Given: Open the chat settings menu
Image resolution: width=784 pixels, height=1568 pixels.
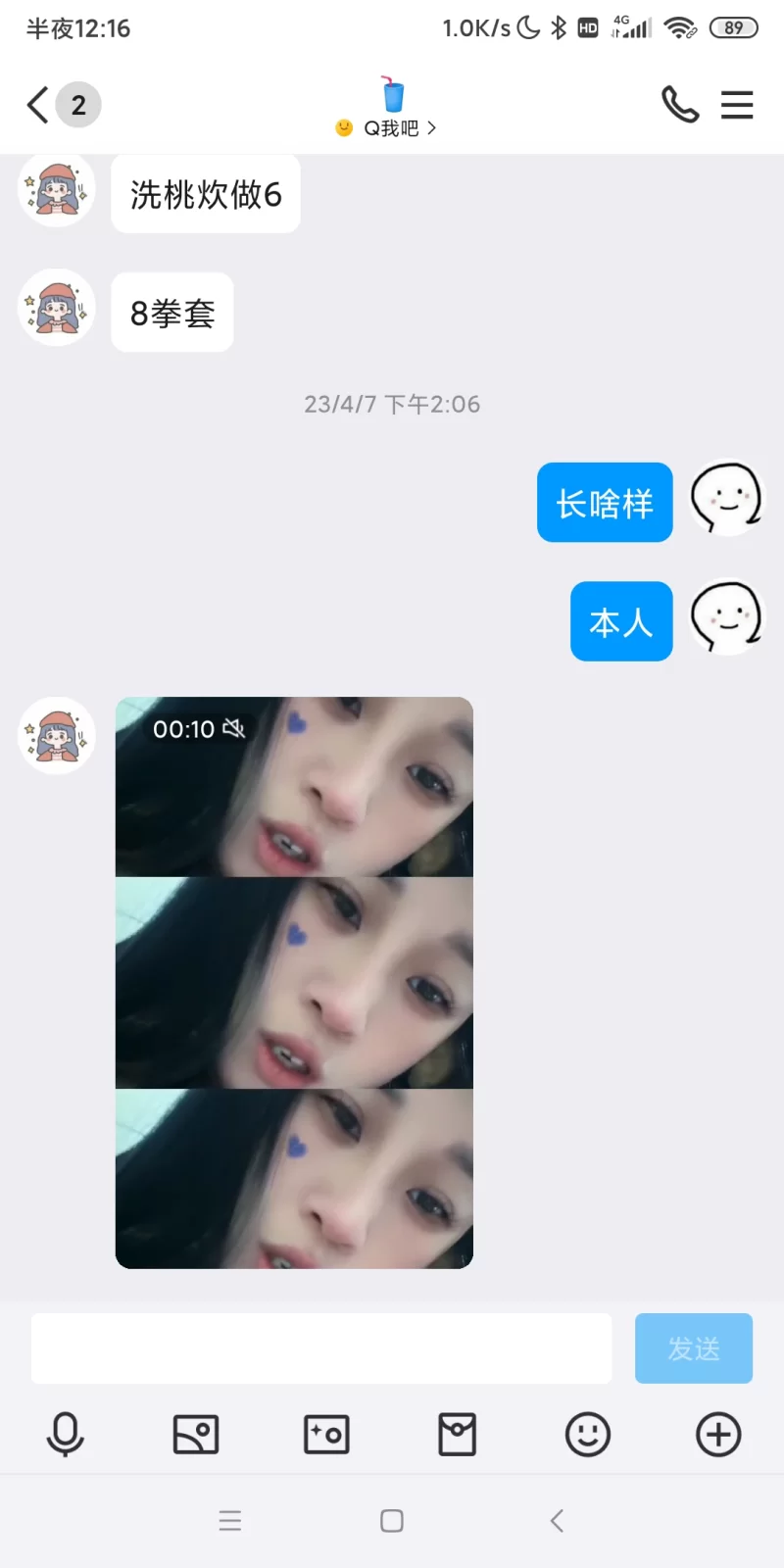Looking at the screenshot, I should [x=737, y=104].
